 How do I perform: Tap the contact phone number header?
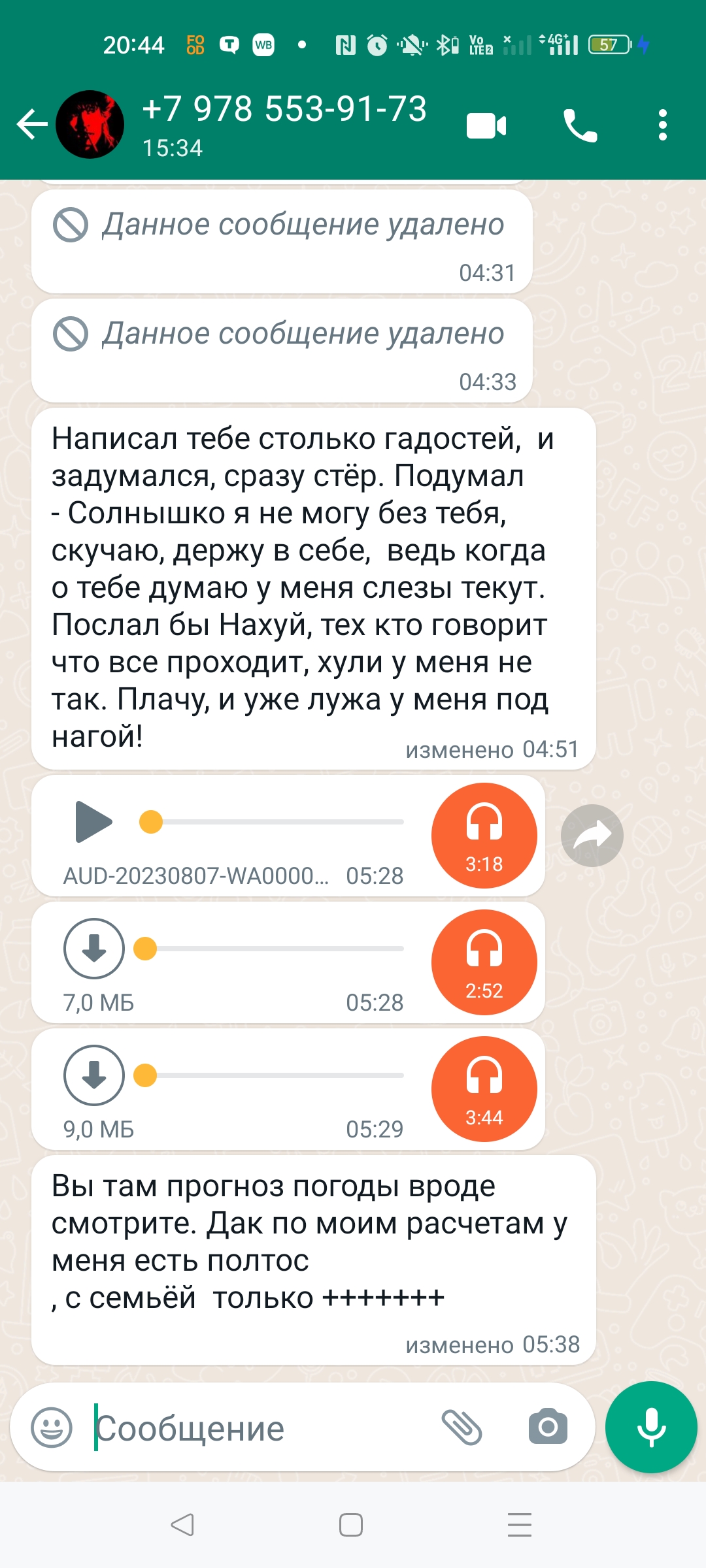284,110
